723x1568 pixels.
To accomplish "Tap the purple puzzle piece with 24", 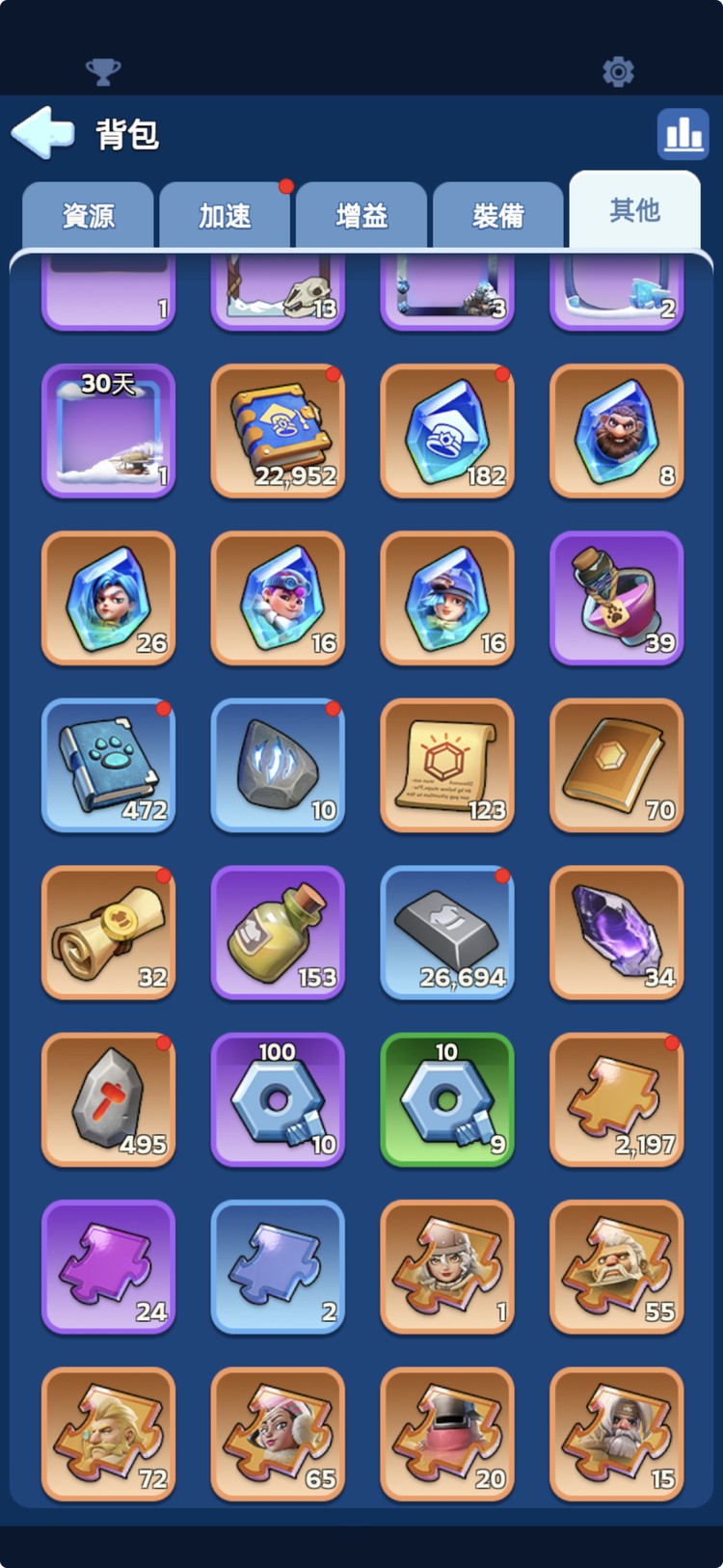I will click(109, 1266).
